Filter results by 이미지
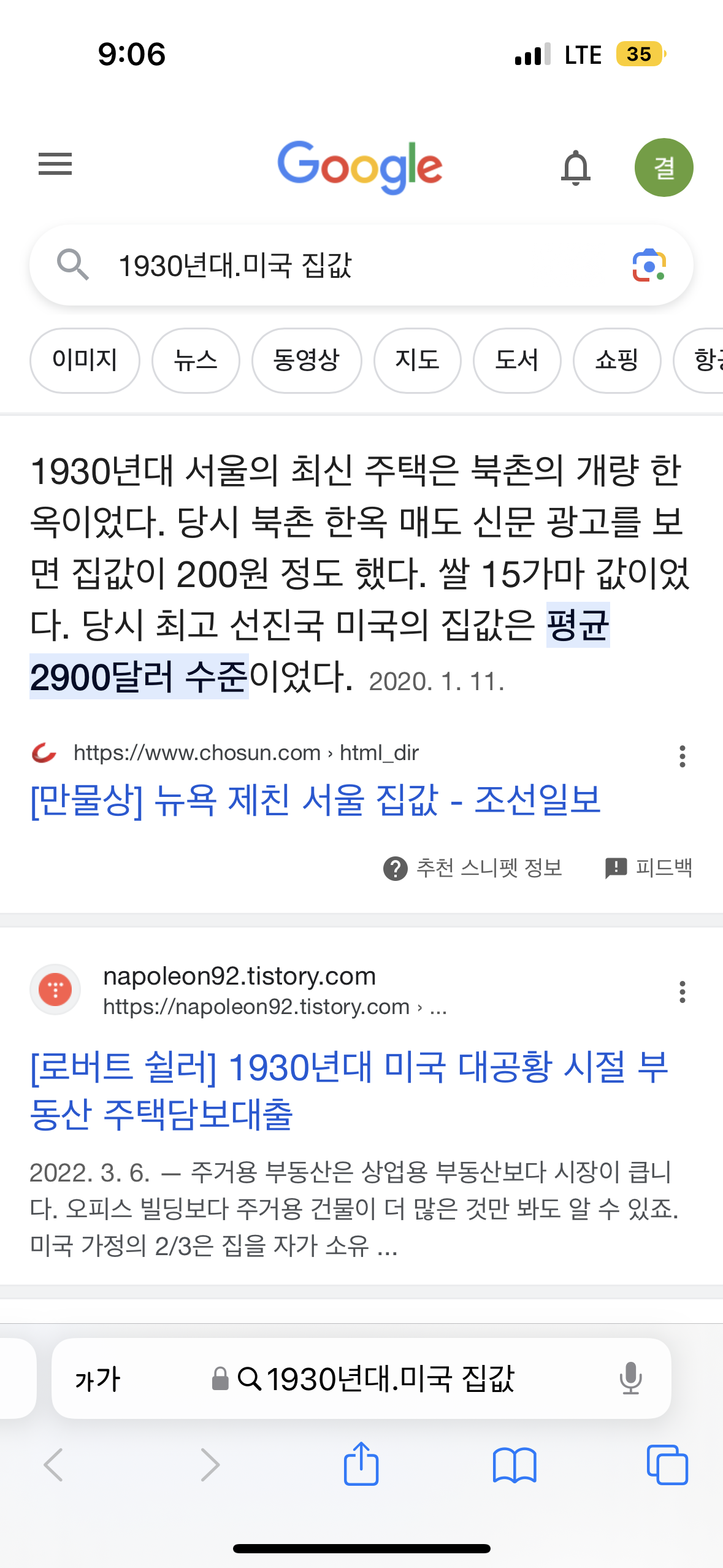The image size is (723, 1568). (85, 360)
